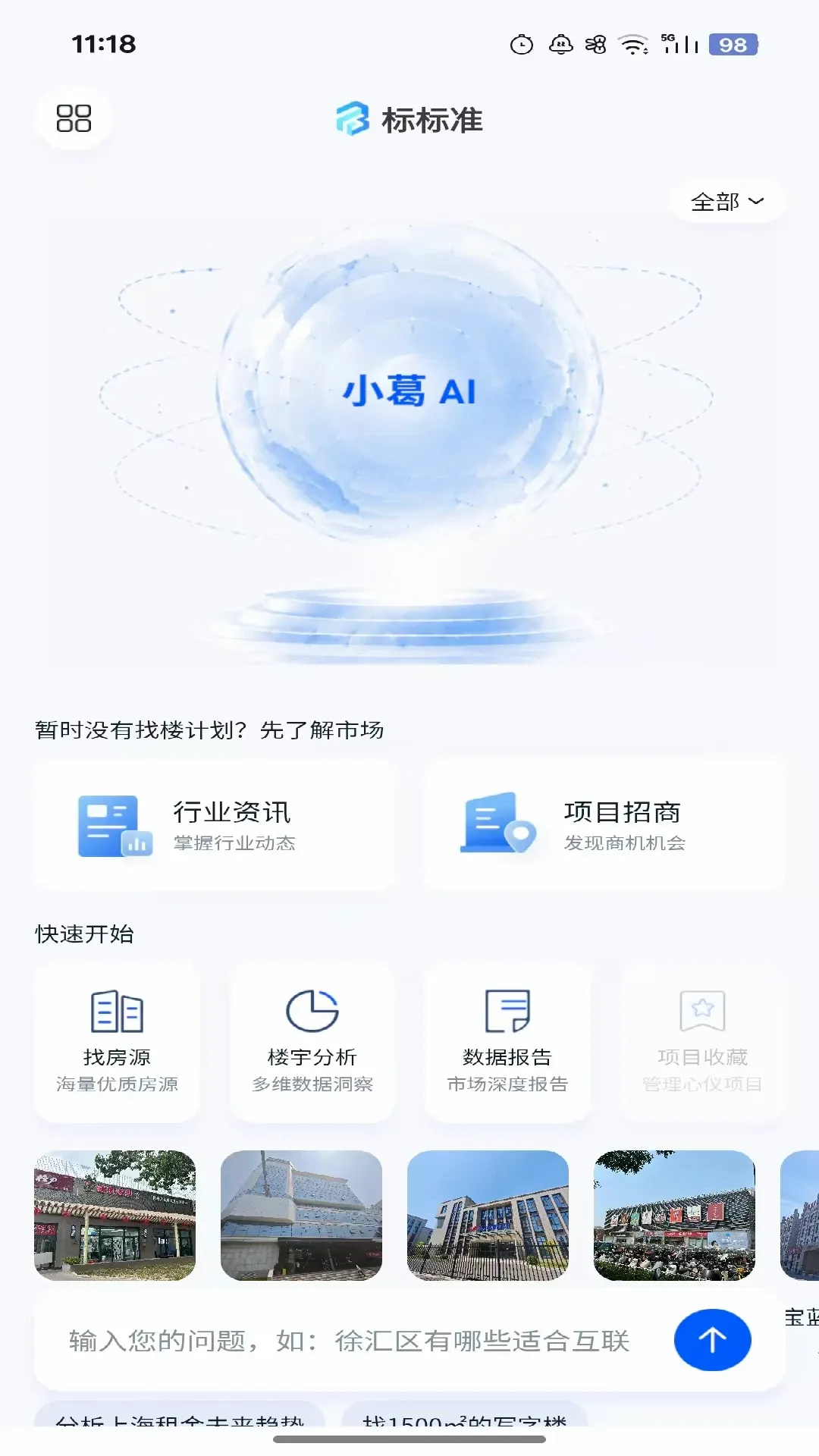Image resolution: width=819 pixels, height=1456 pixels.
Task: Open the 行业资讯 card
Action: [x=215, y=824]
